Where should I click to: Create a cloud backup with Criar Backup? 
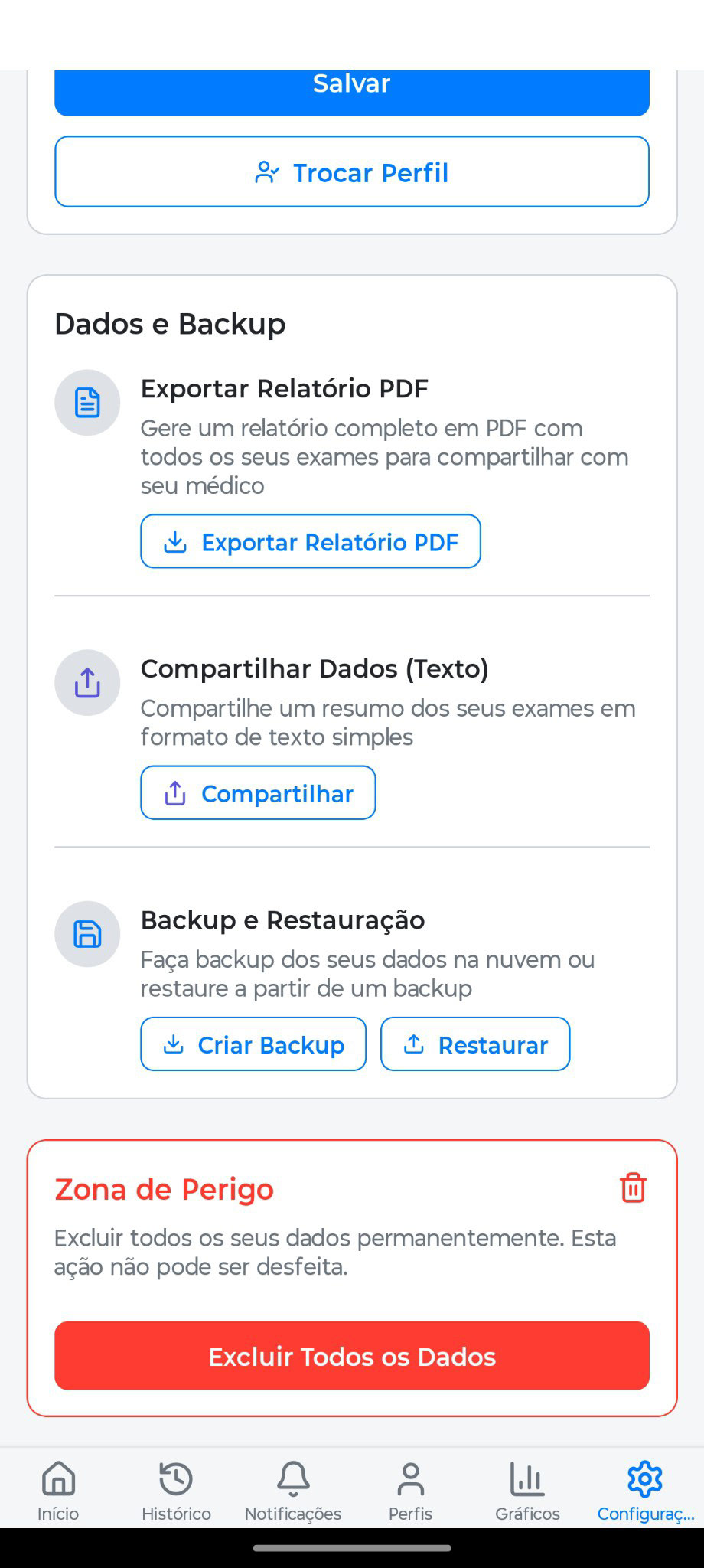[x=253, y=1044]
